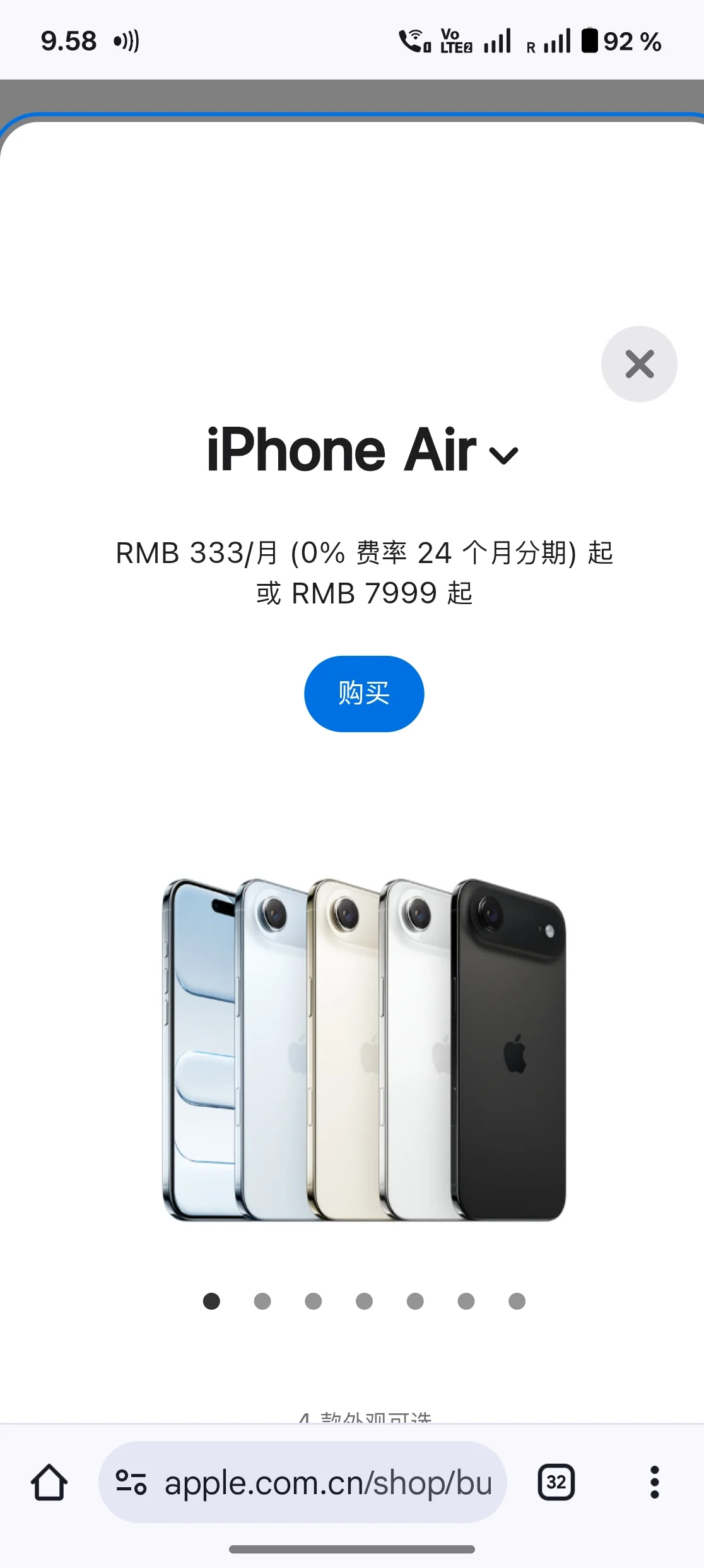Jump to the last gallery page dot
The width and height of the screenshot is (704, 1568).
(517, 1301)
